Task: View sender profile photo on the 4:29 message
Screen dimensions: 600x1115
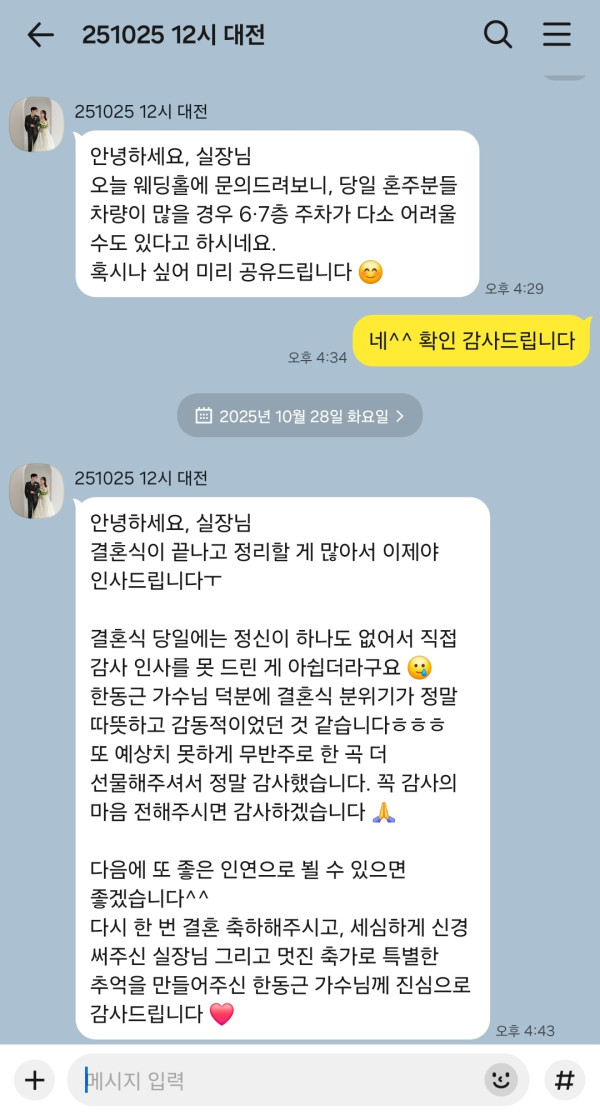Action: click(x=37, y=124)
